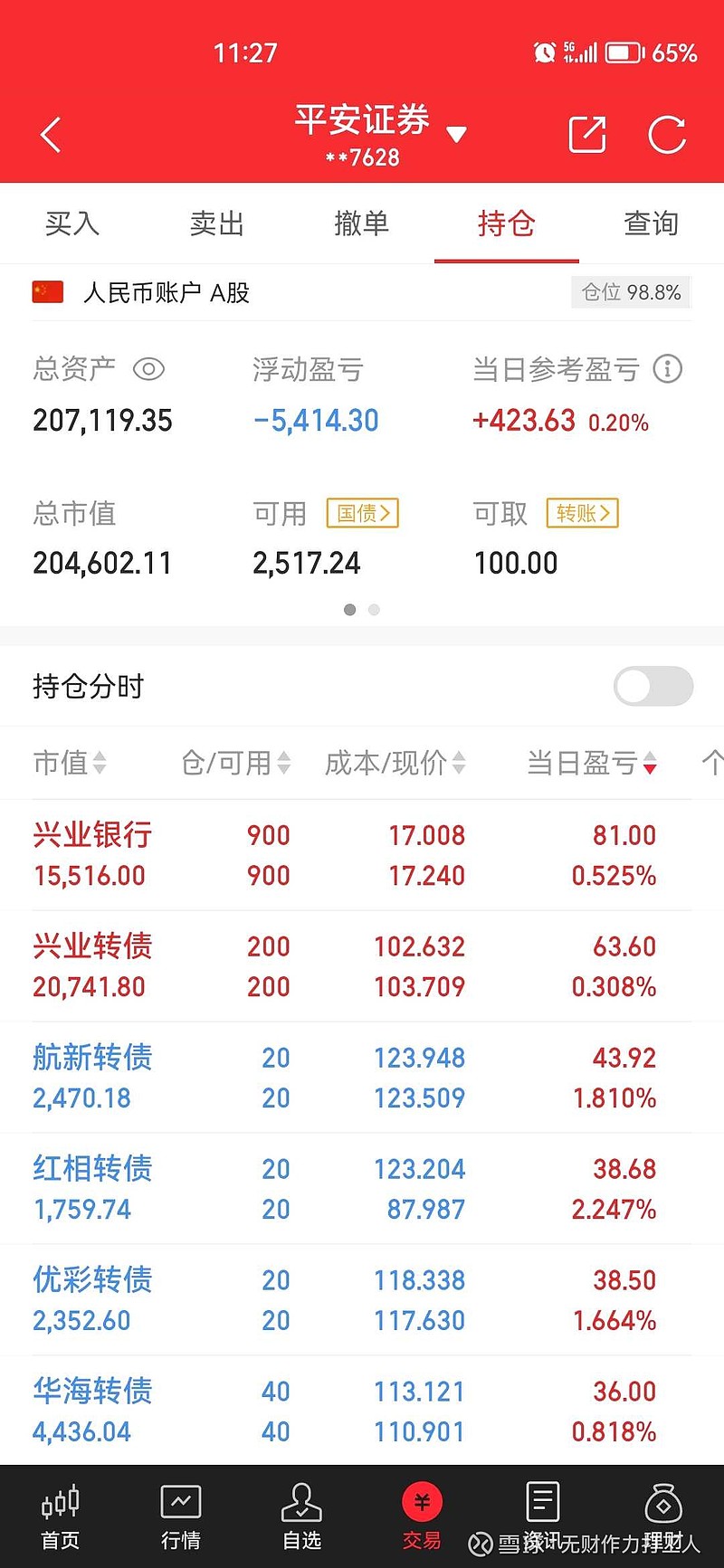The width and height of the screenshot is (724, 1568).
Task: Go to the 行情 bottom tab
Action: (x=181, y=1517)
